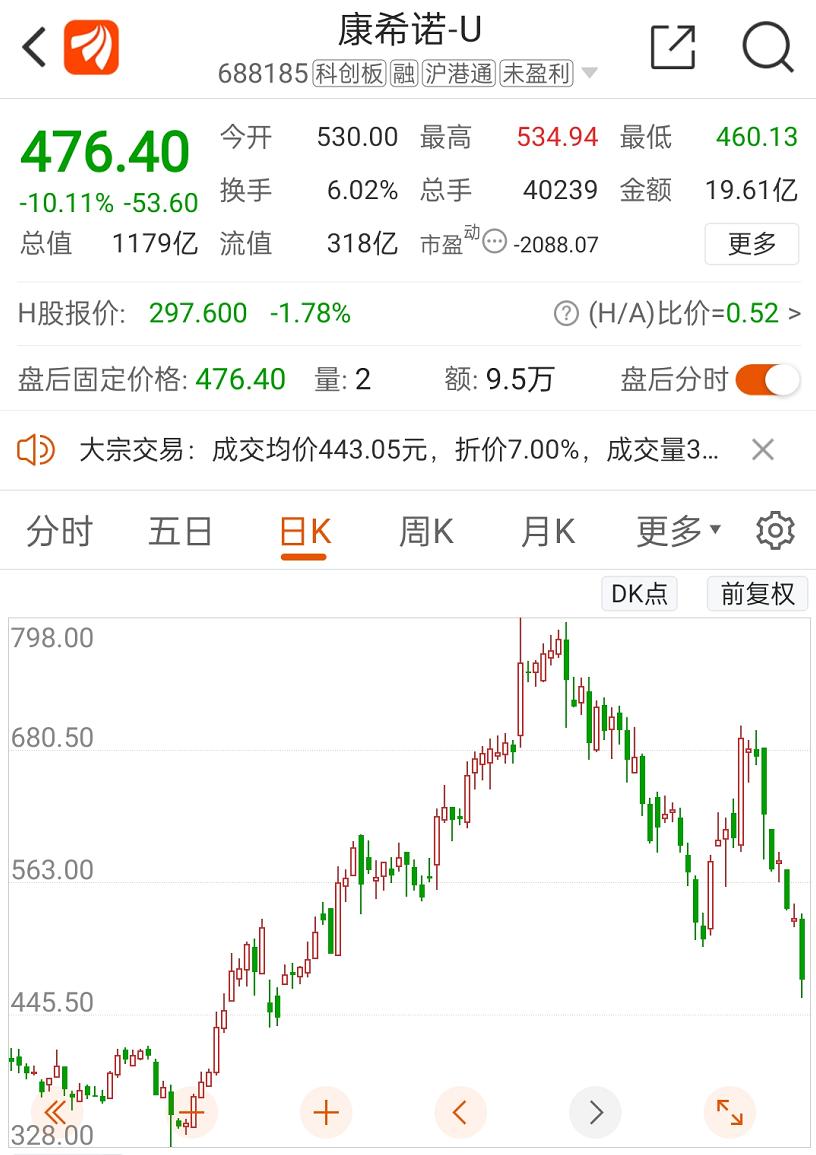
Task: Enable the DK点 indicator
Action: tap(640, 594)
